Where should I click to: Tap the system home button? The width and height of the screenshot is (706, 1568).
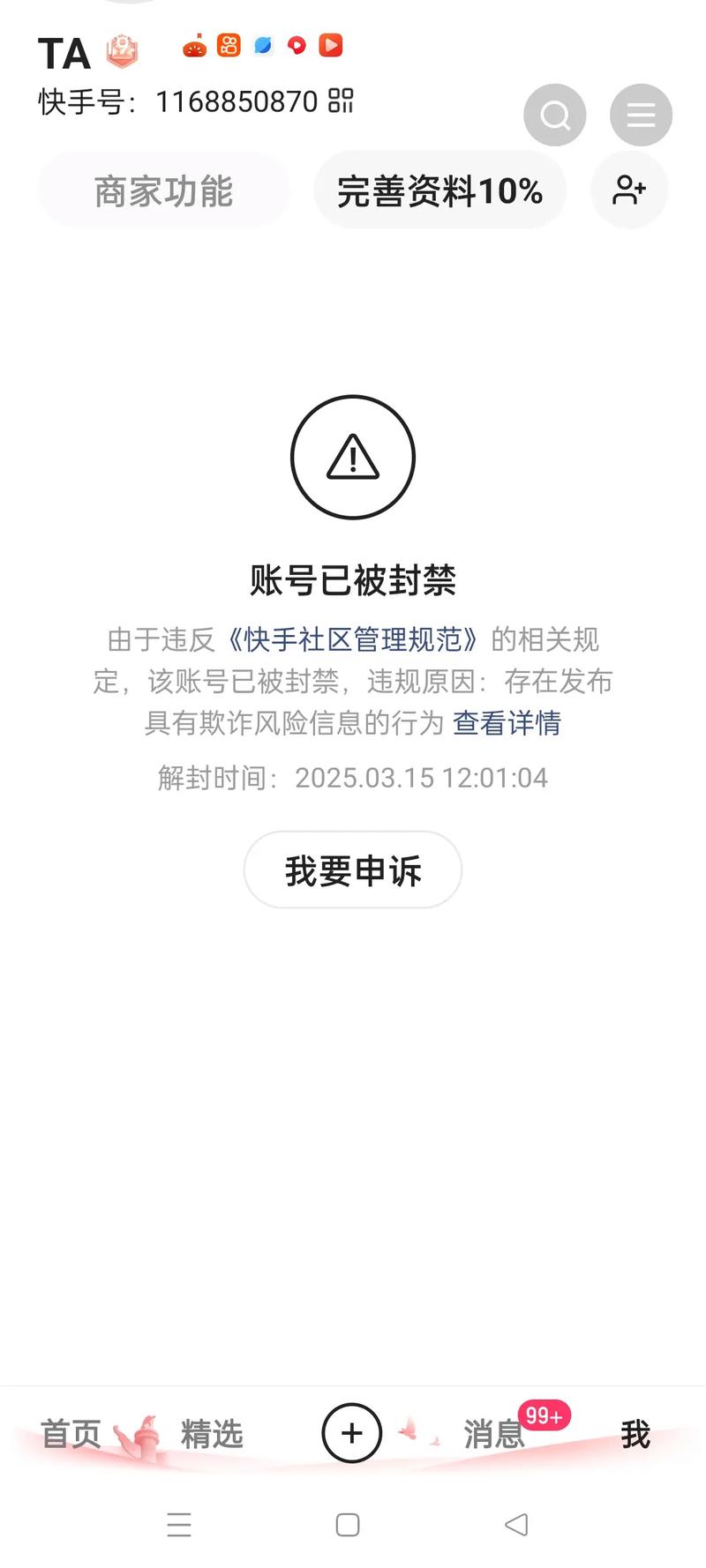click(x=348, y=1525)
